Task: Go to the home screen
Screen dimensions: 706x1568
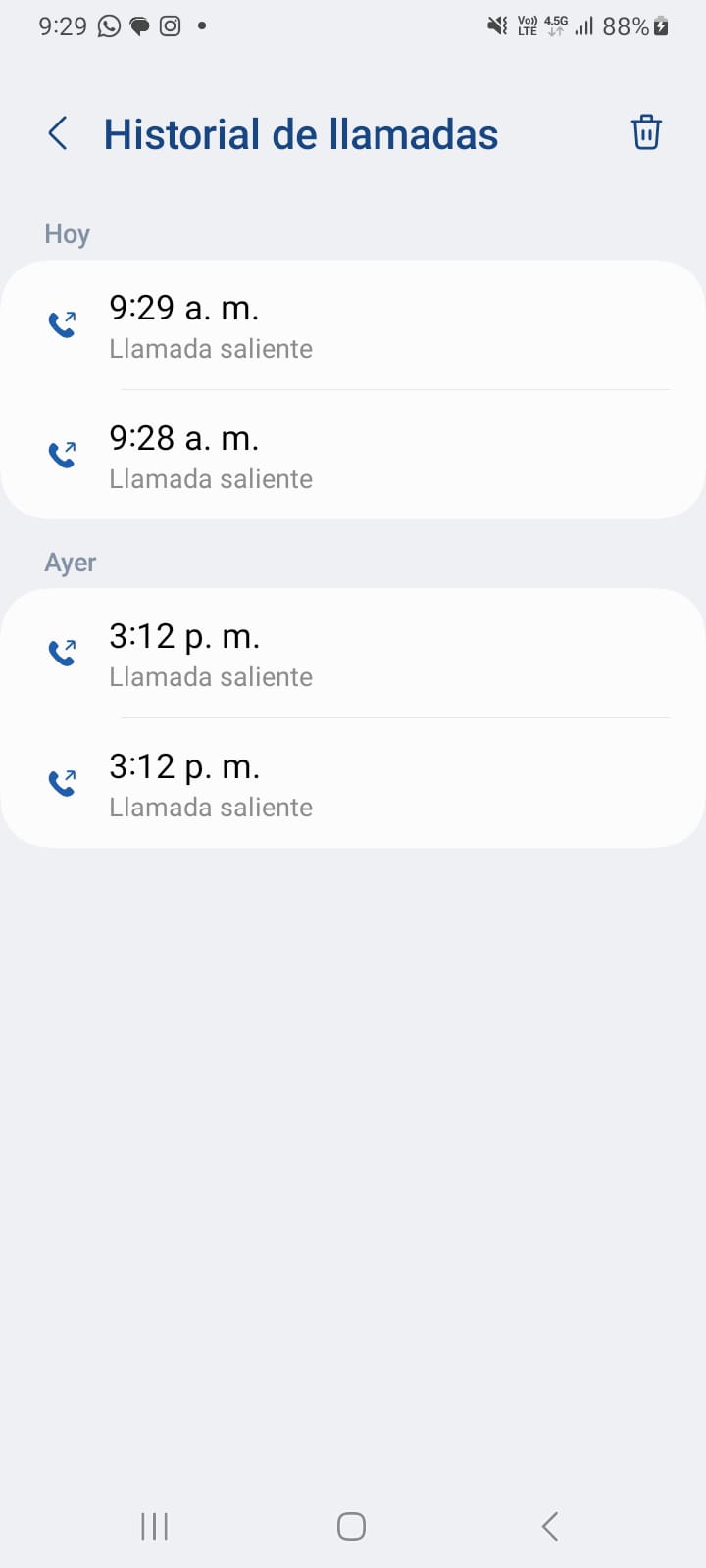Action: 351,1526
